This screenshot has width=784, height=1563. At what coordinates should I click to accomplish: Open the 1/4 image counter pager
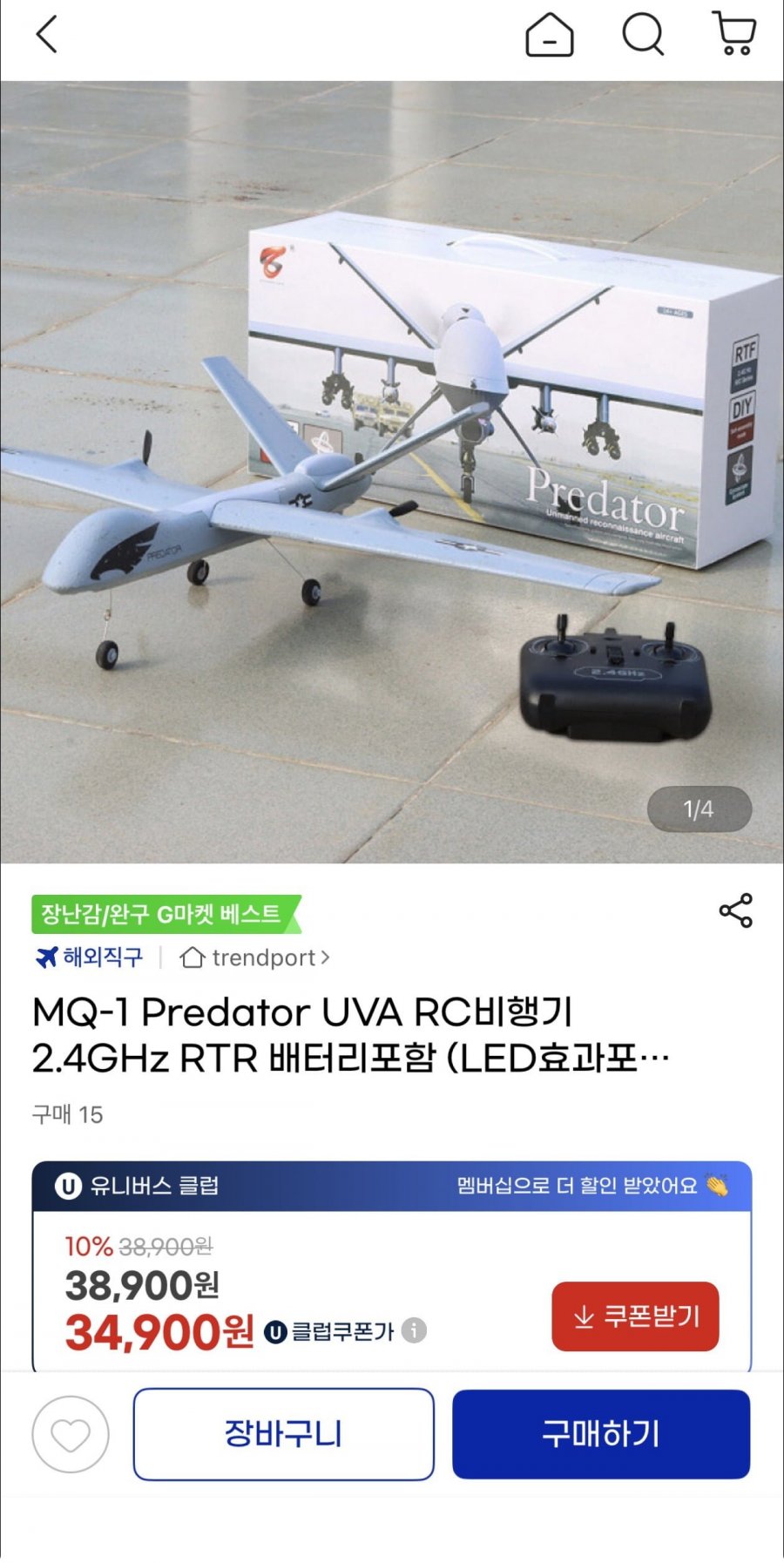pos(700,809)
